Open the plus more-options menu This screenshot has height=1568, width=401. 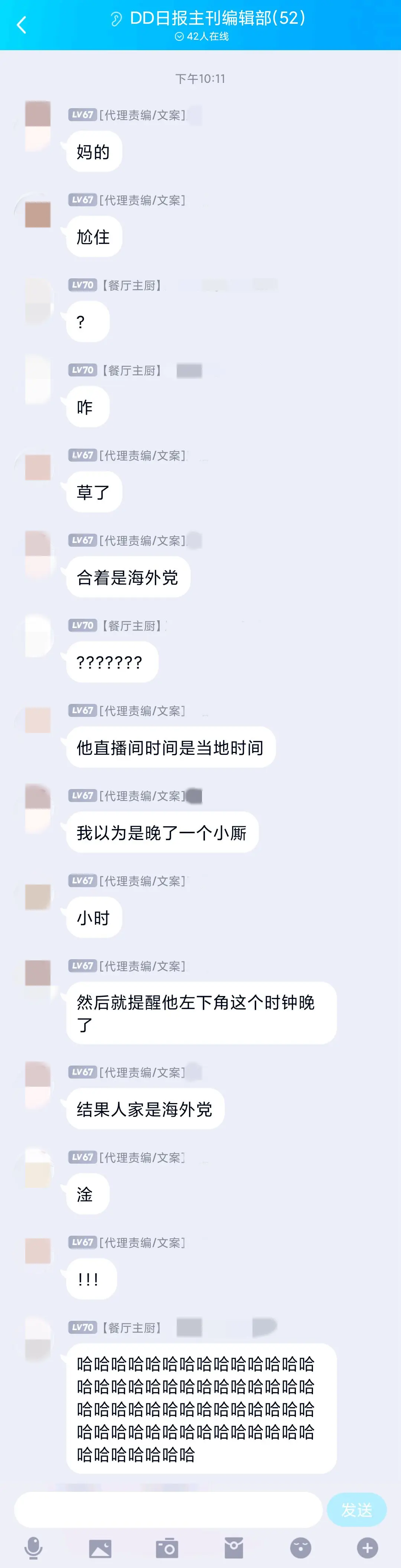click(367, 1547)
